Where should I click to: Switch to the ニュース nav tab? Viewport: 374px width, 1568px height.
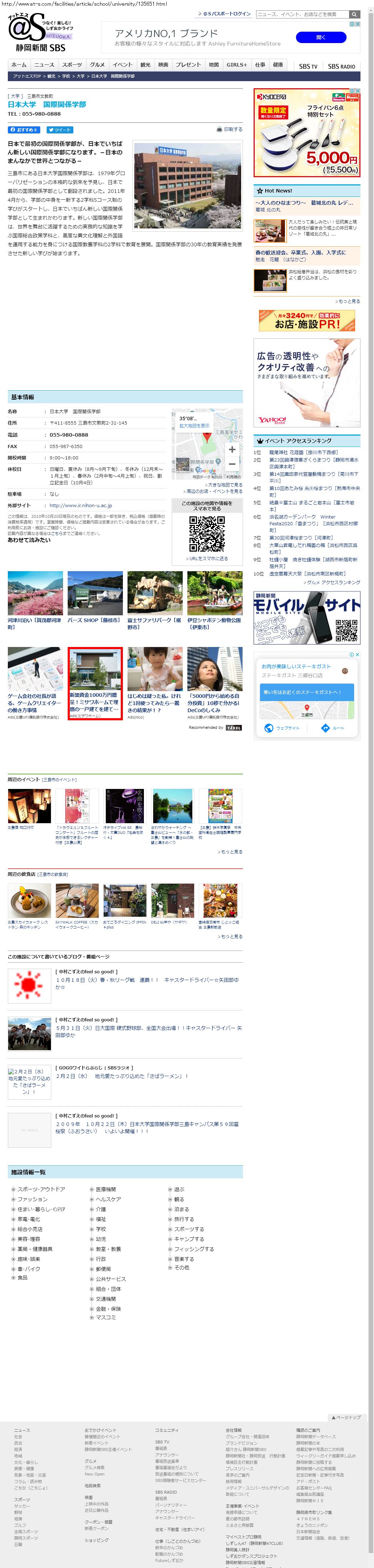pos(44,64)
